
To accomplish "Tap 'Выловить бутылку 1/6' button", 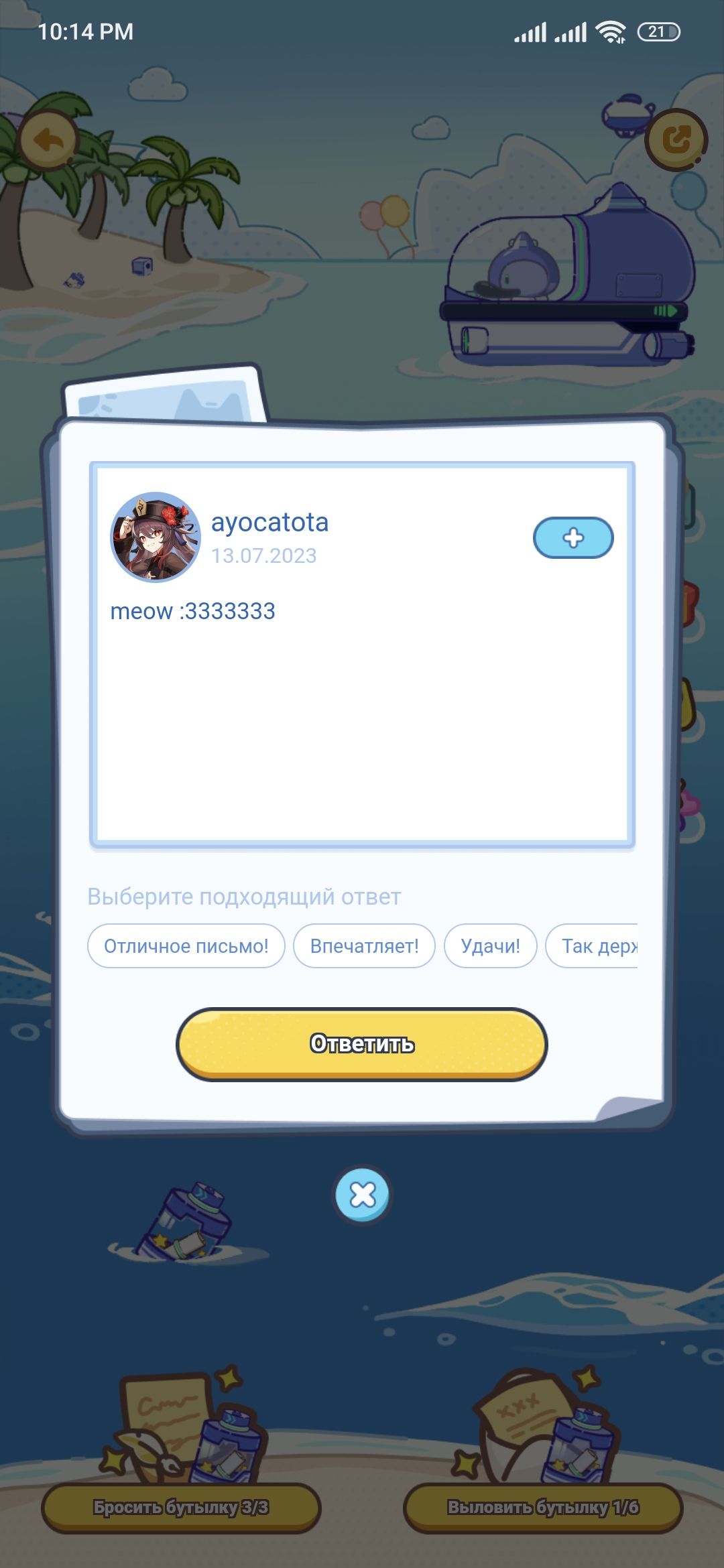I will [543, 1507].
